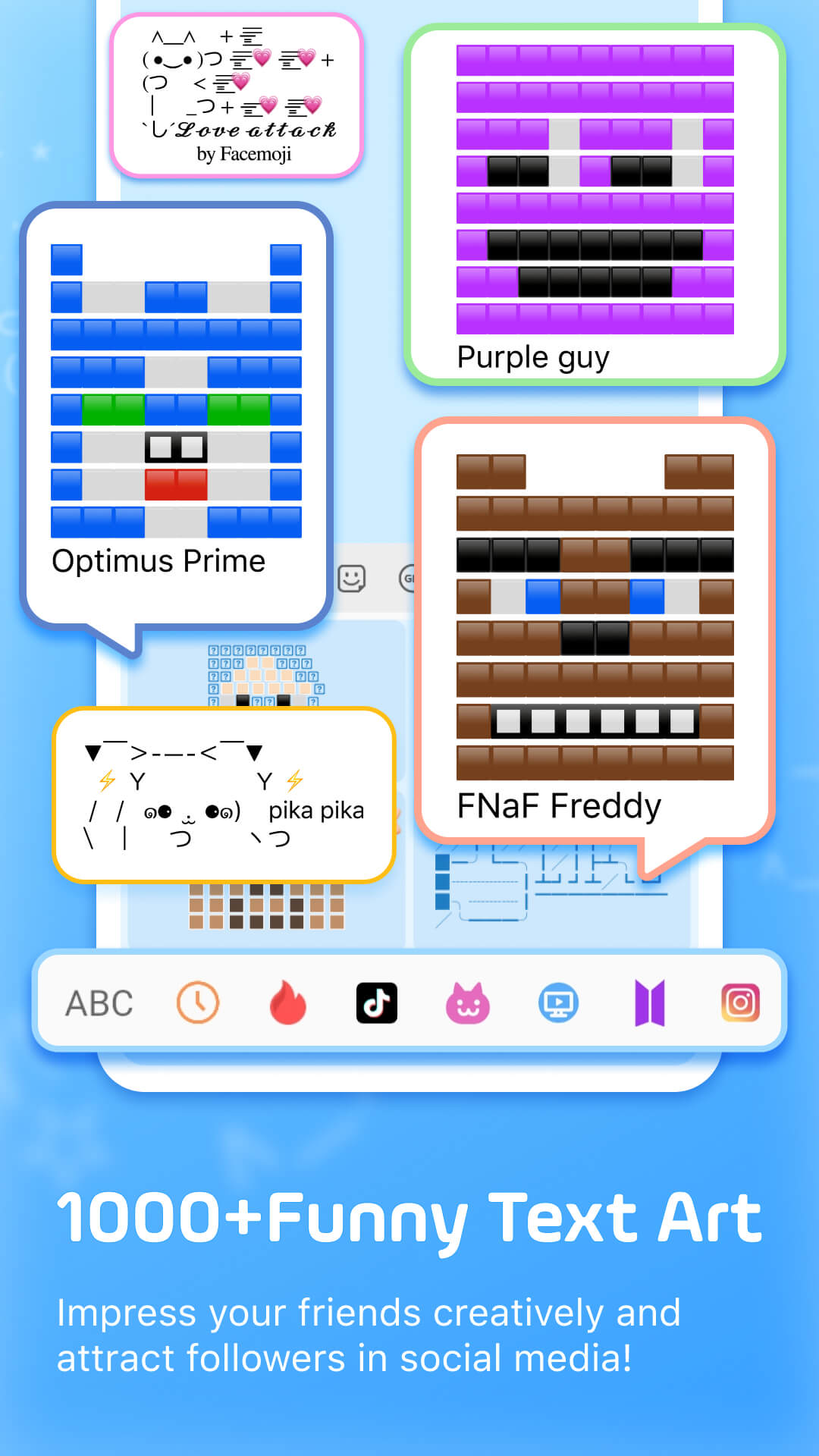Open the TikTok text art category
This screenshot has width=819, height=1456.
[377, 1003]
